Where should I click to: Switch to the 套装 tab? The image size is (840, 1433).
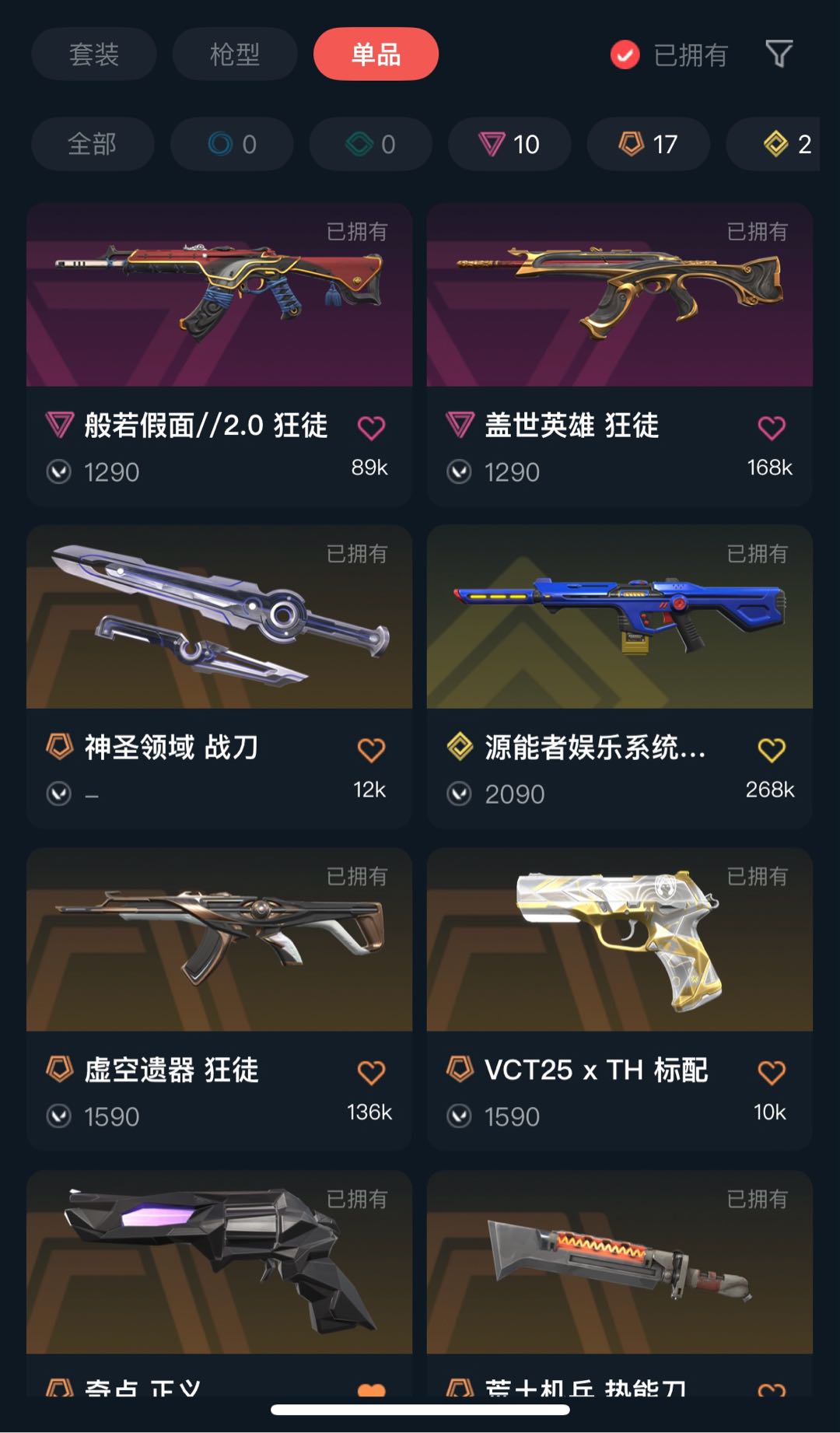pos(94,54)
